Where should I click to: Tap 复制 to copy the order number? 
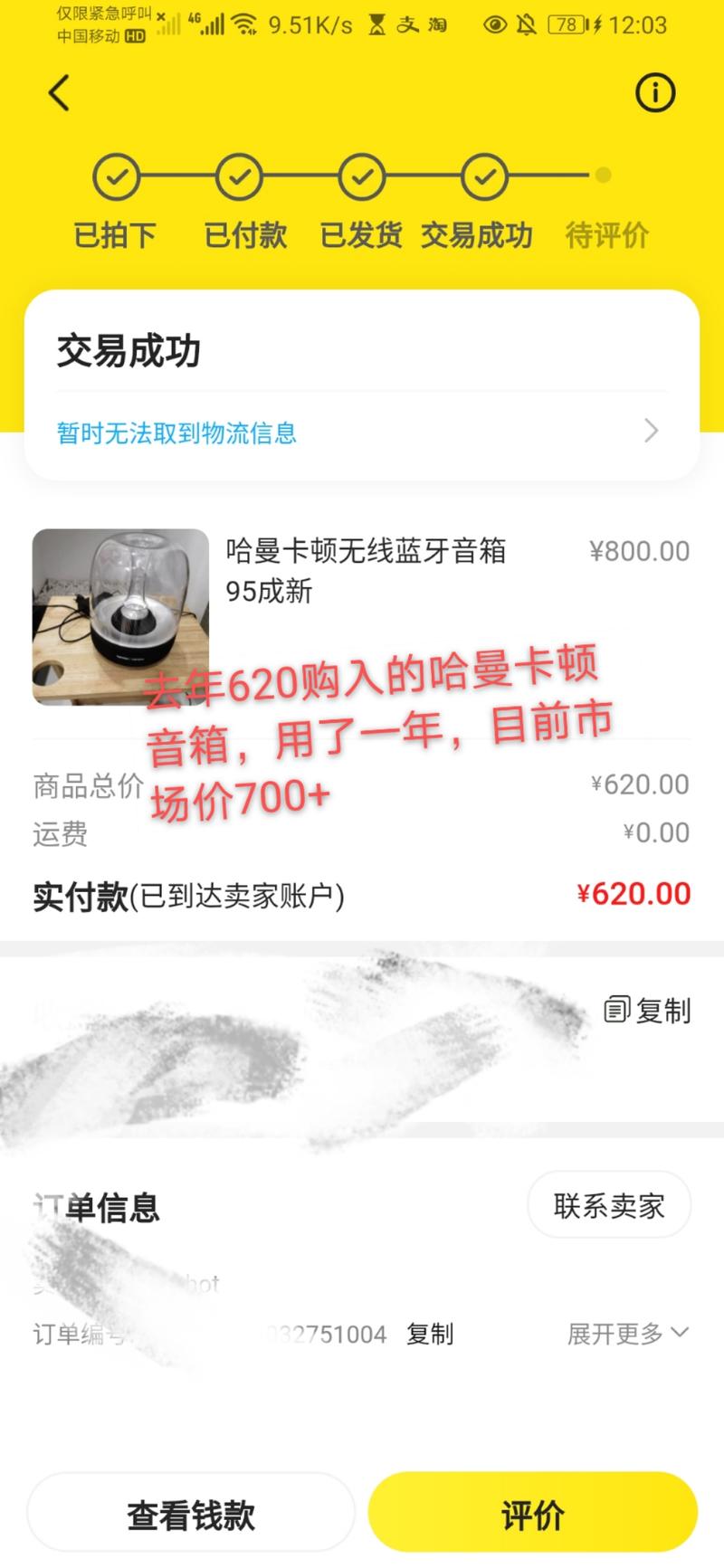tap(430, 1333)
